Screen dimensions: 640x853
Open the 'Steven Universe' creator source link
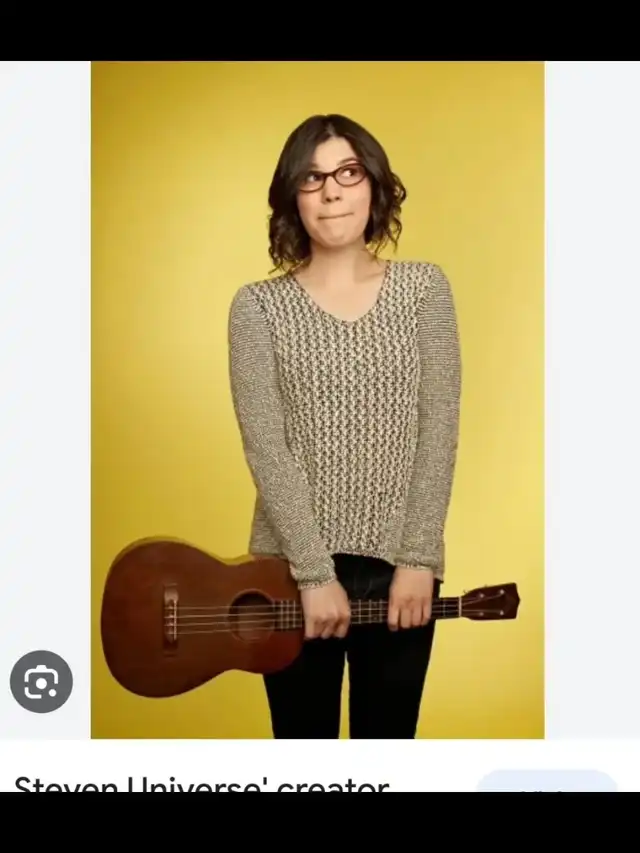[201, 784]
